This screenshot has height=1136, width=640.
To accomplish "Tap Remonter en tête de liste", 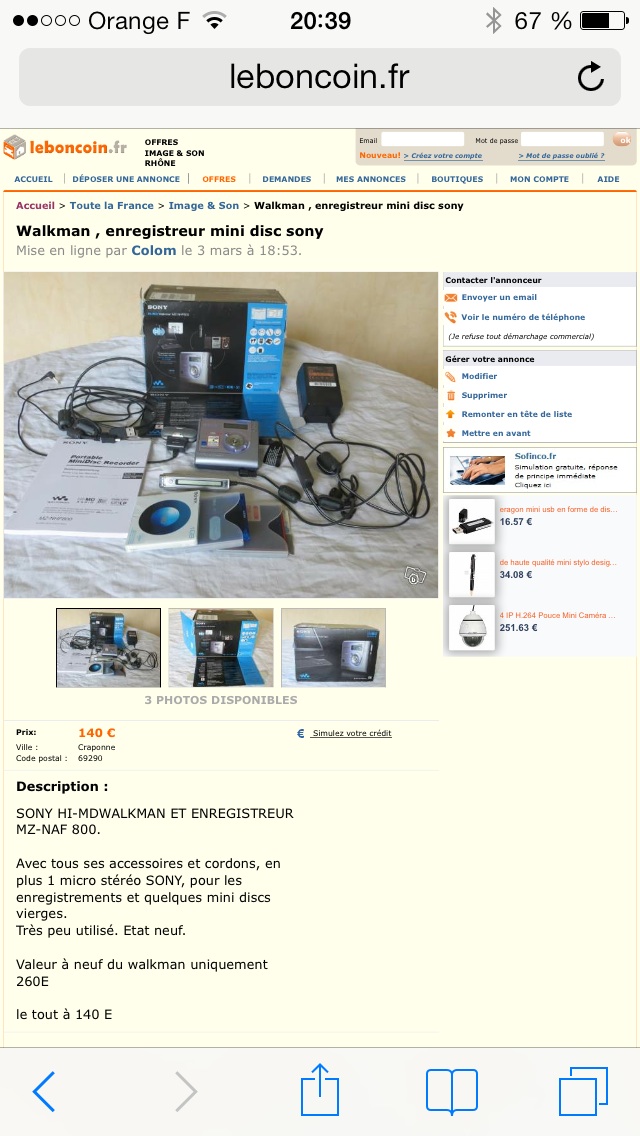I will (516, 414).
